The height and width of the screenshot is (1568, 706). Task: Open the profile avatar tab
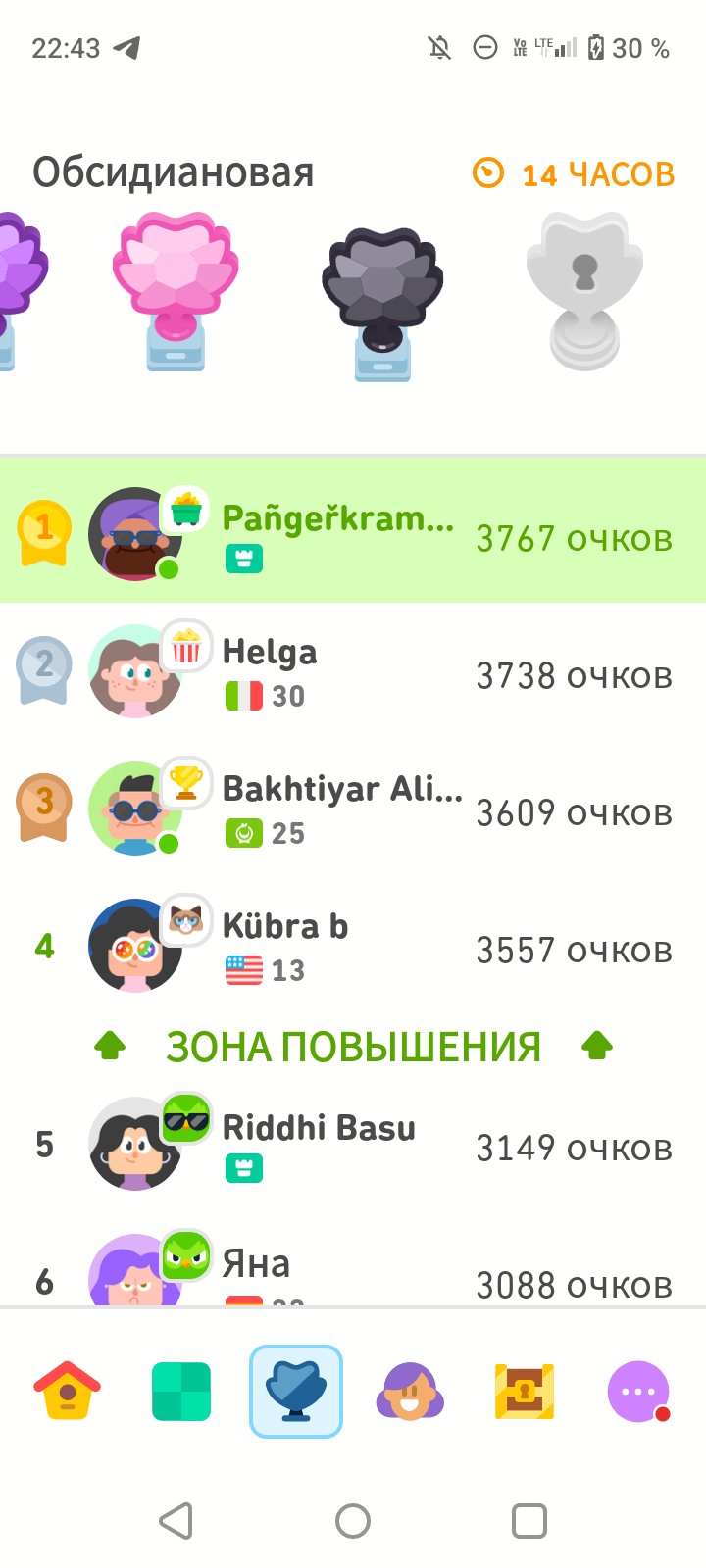(x=410, y=1391)
